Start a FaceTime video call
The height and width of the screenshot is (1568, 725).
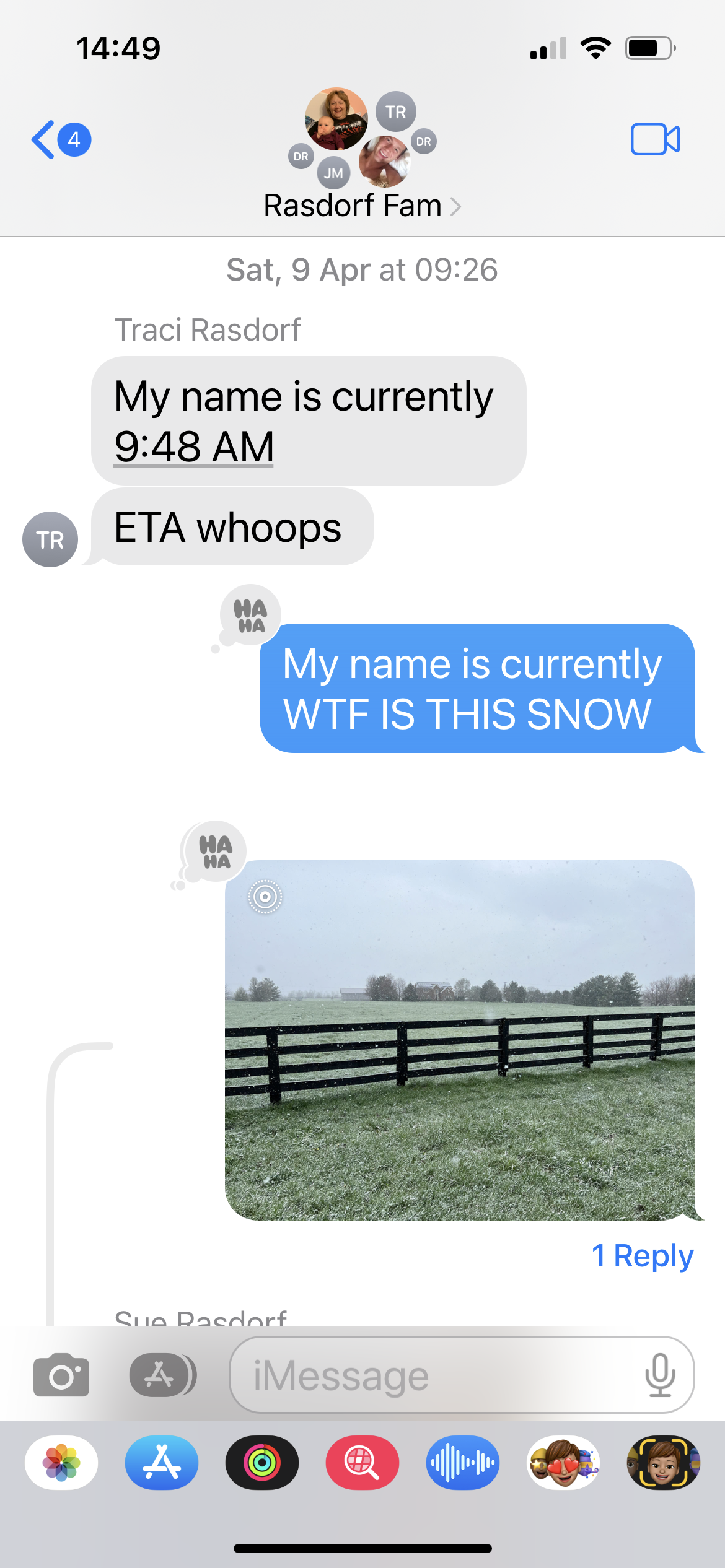click(x=655, y=139)
